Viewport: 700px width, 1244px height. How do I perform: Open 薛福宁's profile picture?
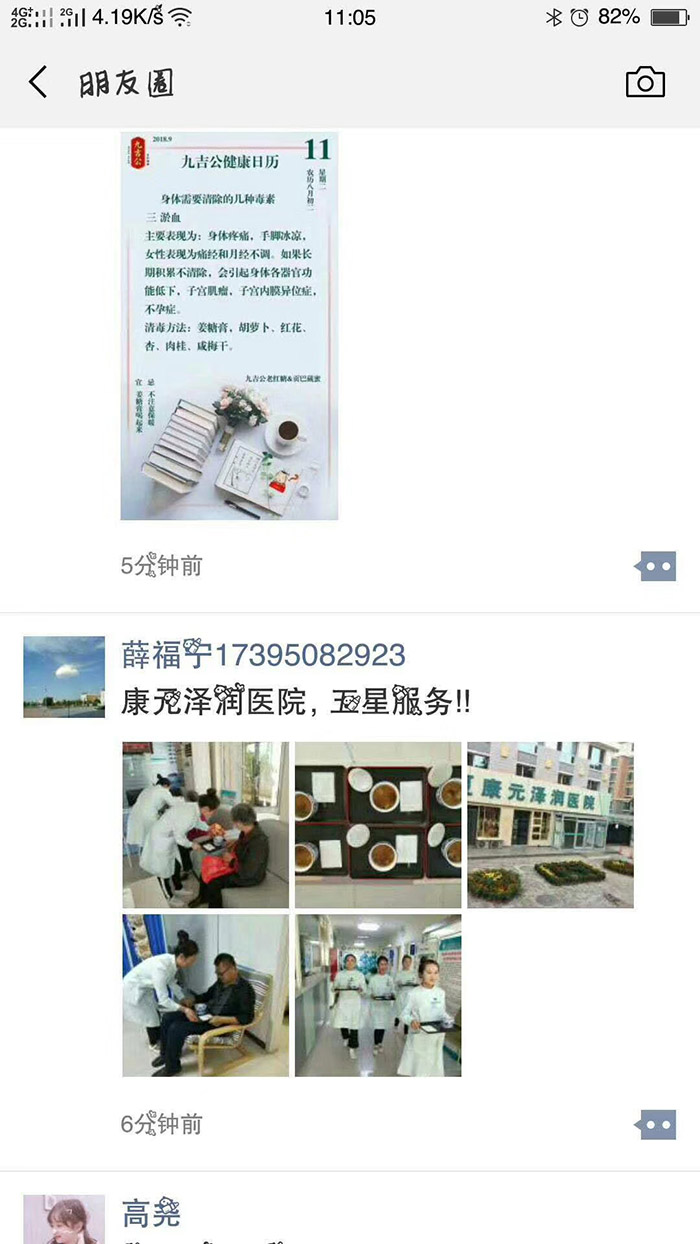64,677
